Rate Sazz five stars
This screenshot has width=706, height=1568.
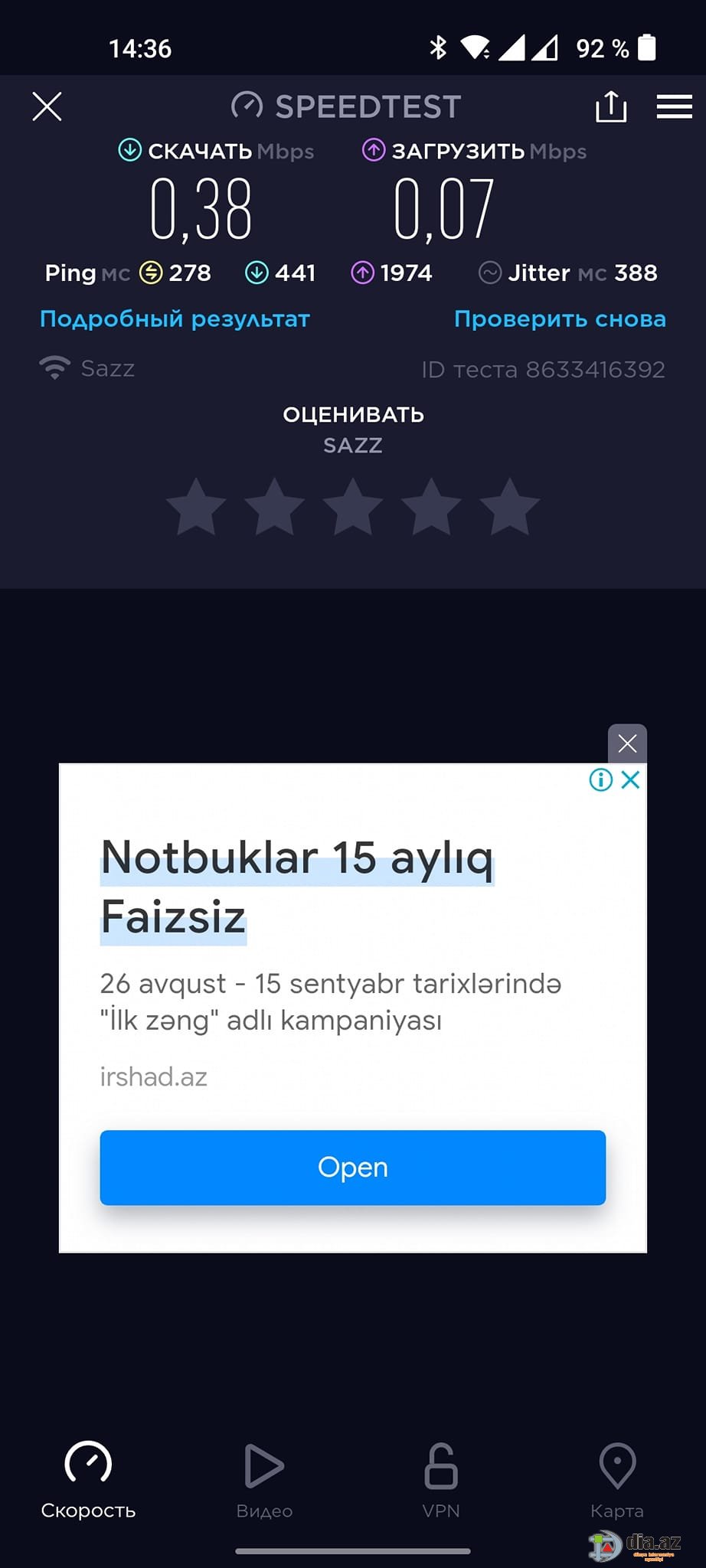click(x=510, y=506)
